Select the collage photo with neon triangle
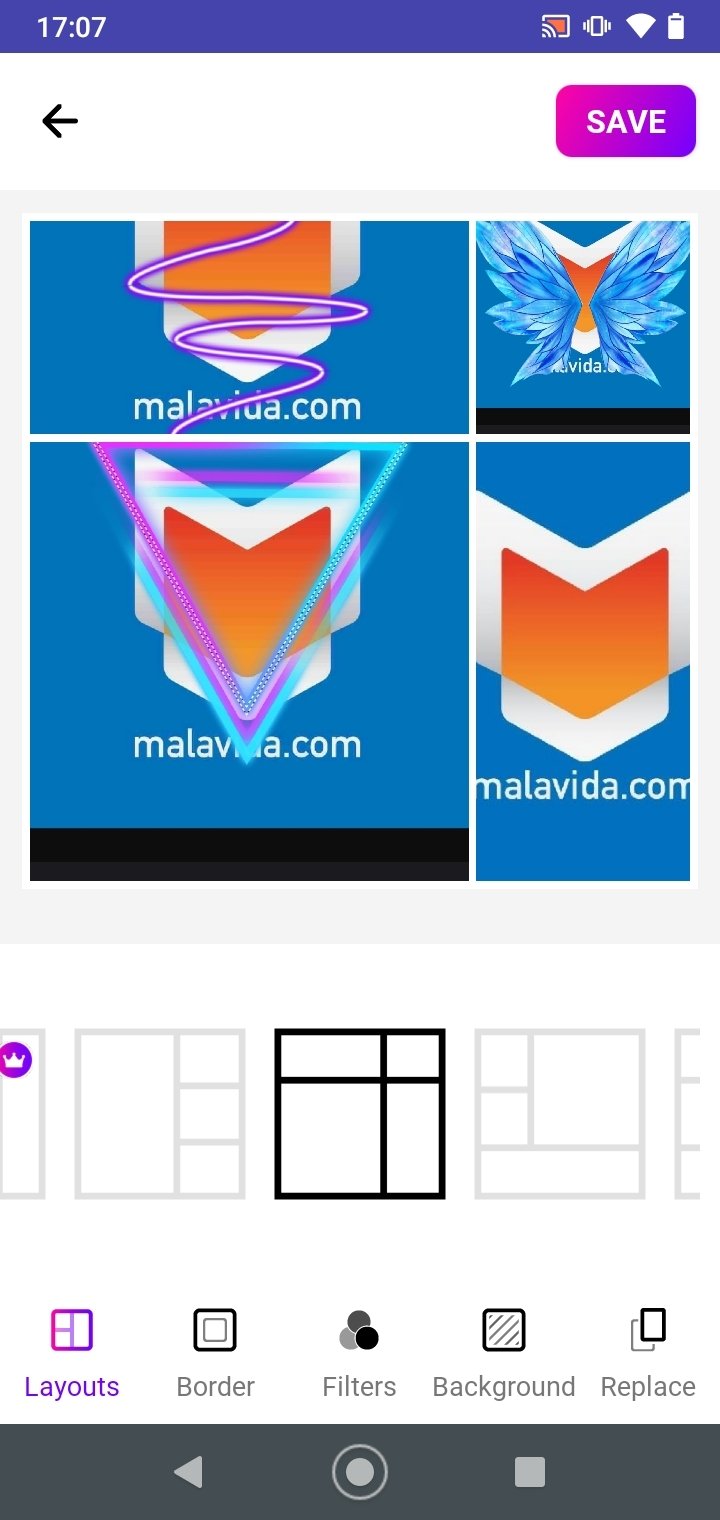Viewport: 720px width, 1520px height. 249,661
